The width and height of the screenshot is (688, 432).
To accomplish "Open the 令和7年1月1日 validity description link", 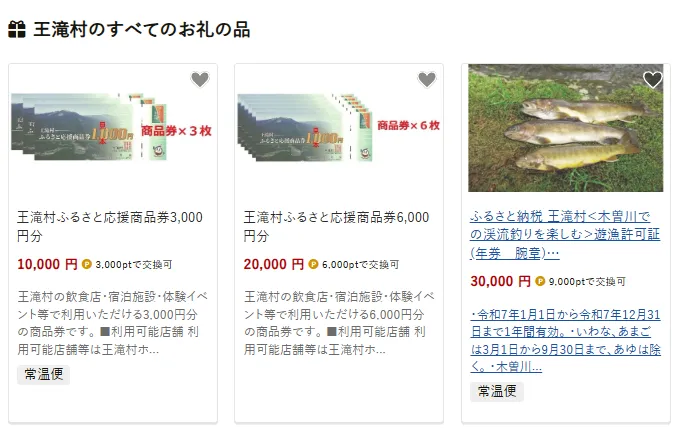I will coord(565,340).
